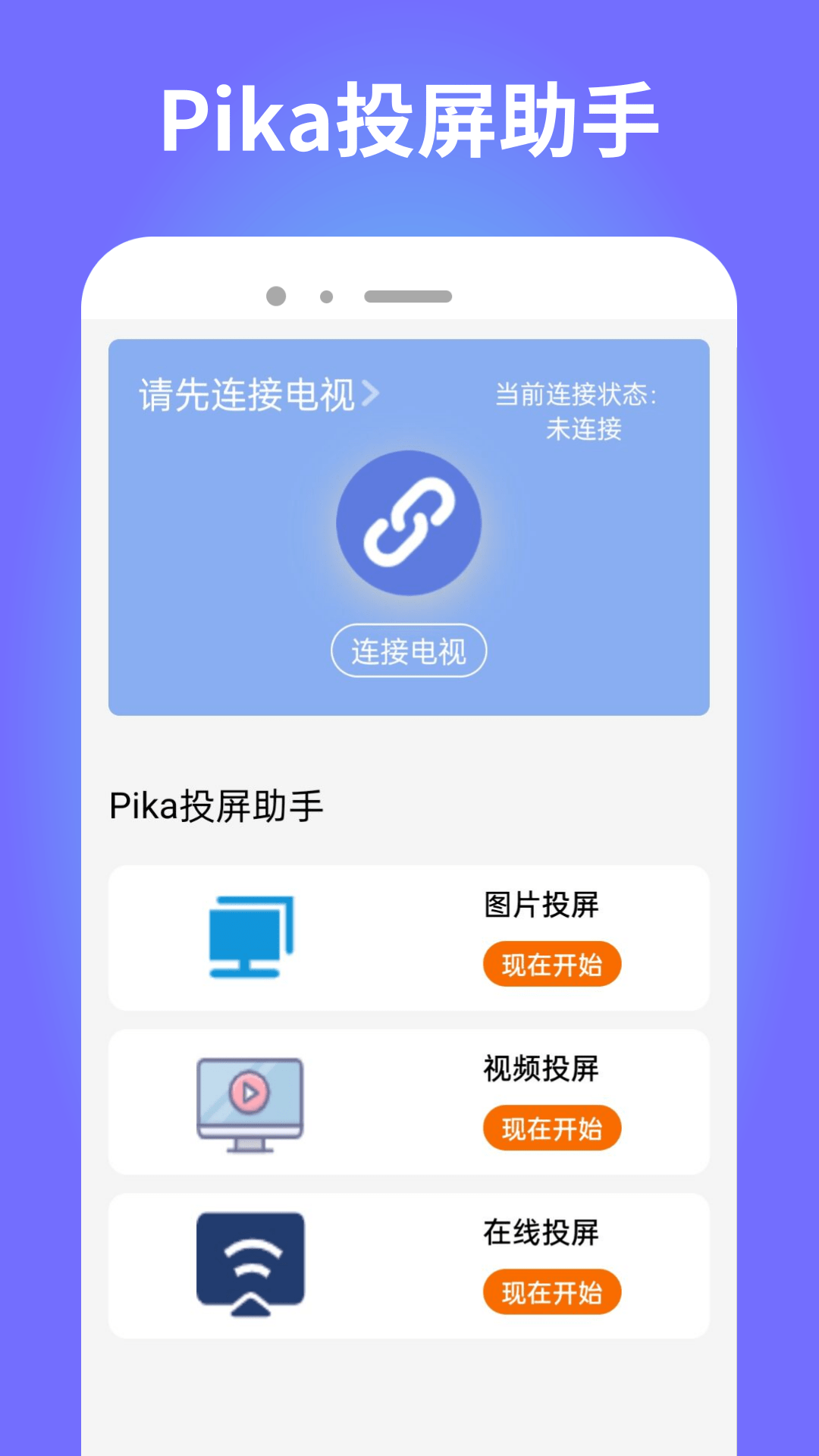Viewport: 819px width, 1456px height.
Task: Select the 图片投屏 dual-screen icon
Action: pyautogui.click(x=250, y=938)
